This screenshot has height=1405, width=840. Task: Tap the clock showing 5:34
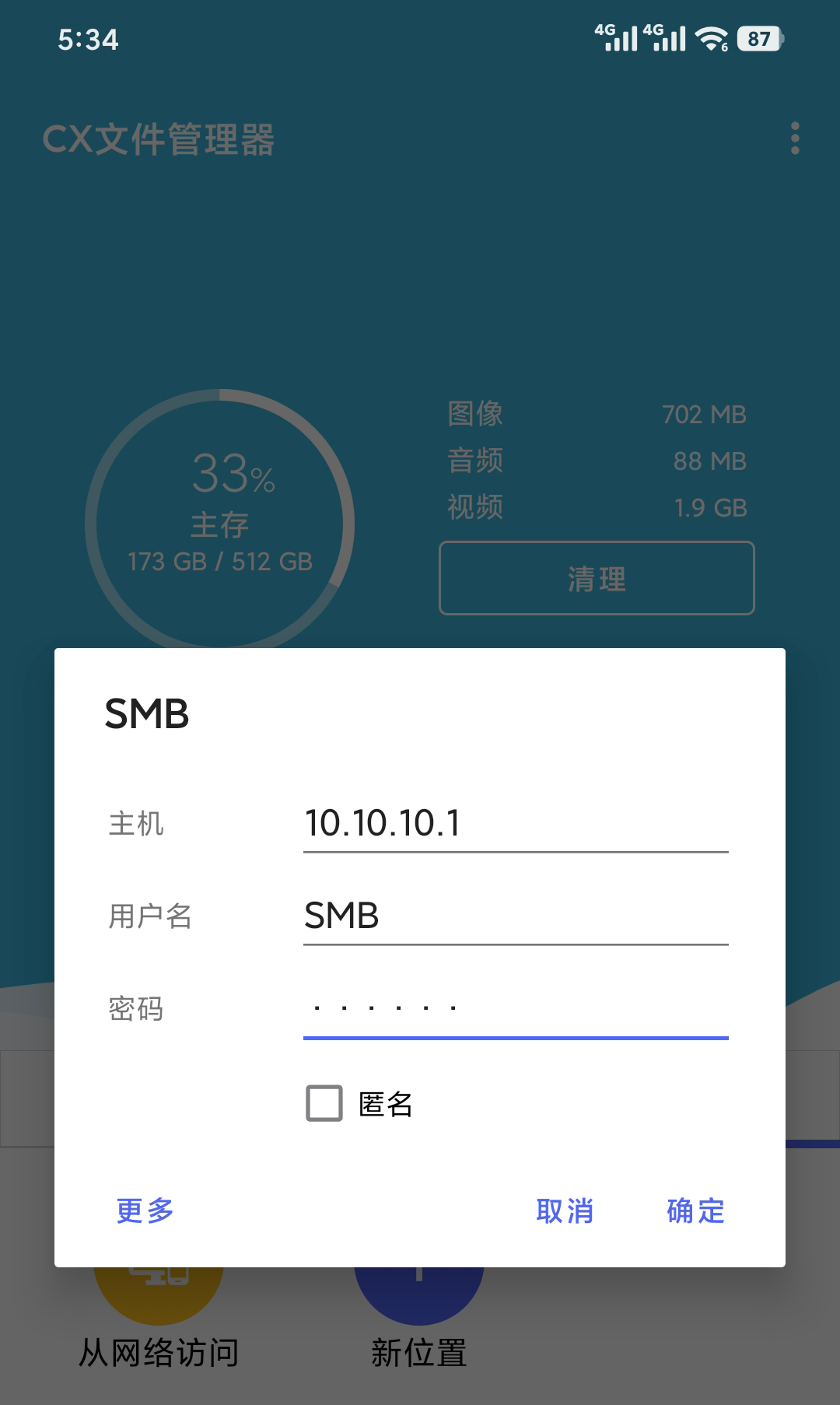(x=87, y=37)
